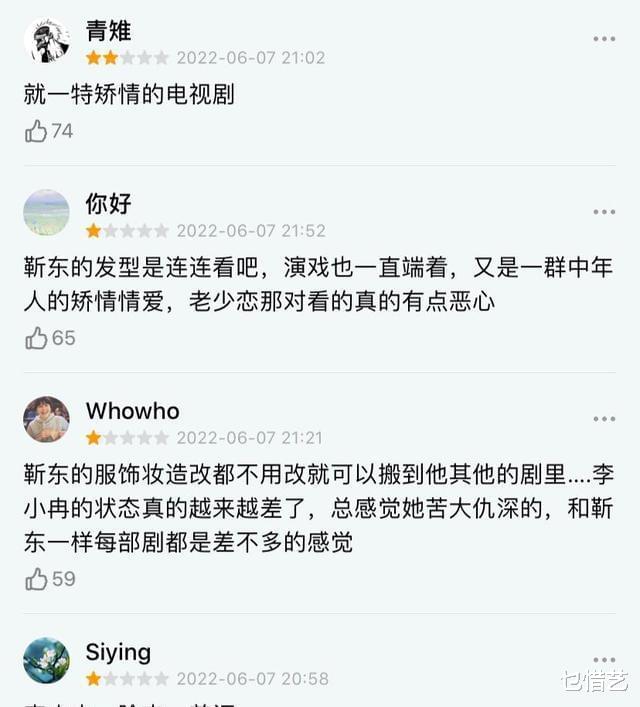640x707 pixels.
Task: Open the more options for 你好's review
Action: pos(604,212)
